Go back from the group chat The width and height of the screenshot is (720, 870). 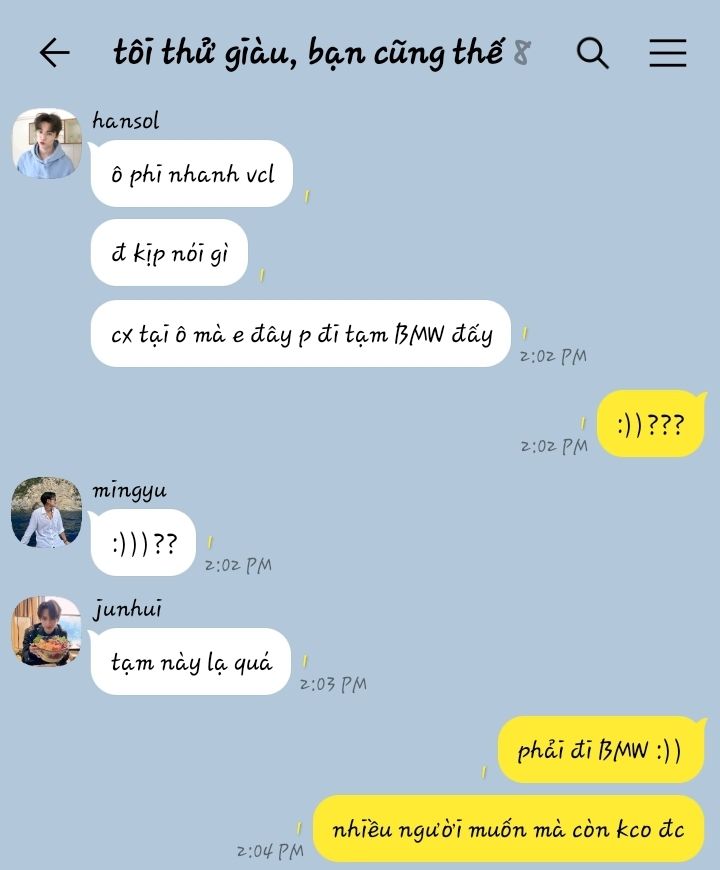coord(54,53)
